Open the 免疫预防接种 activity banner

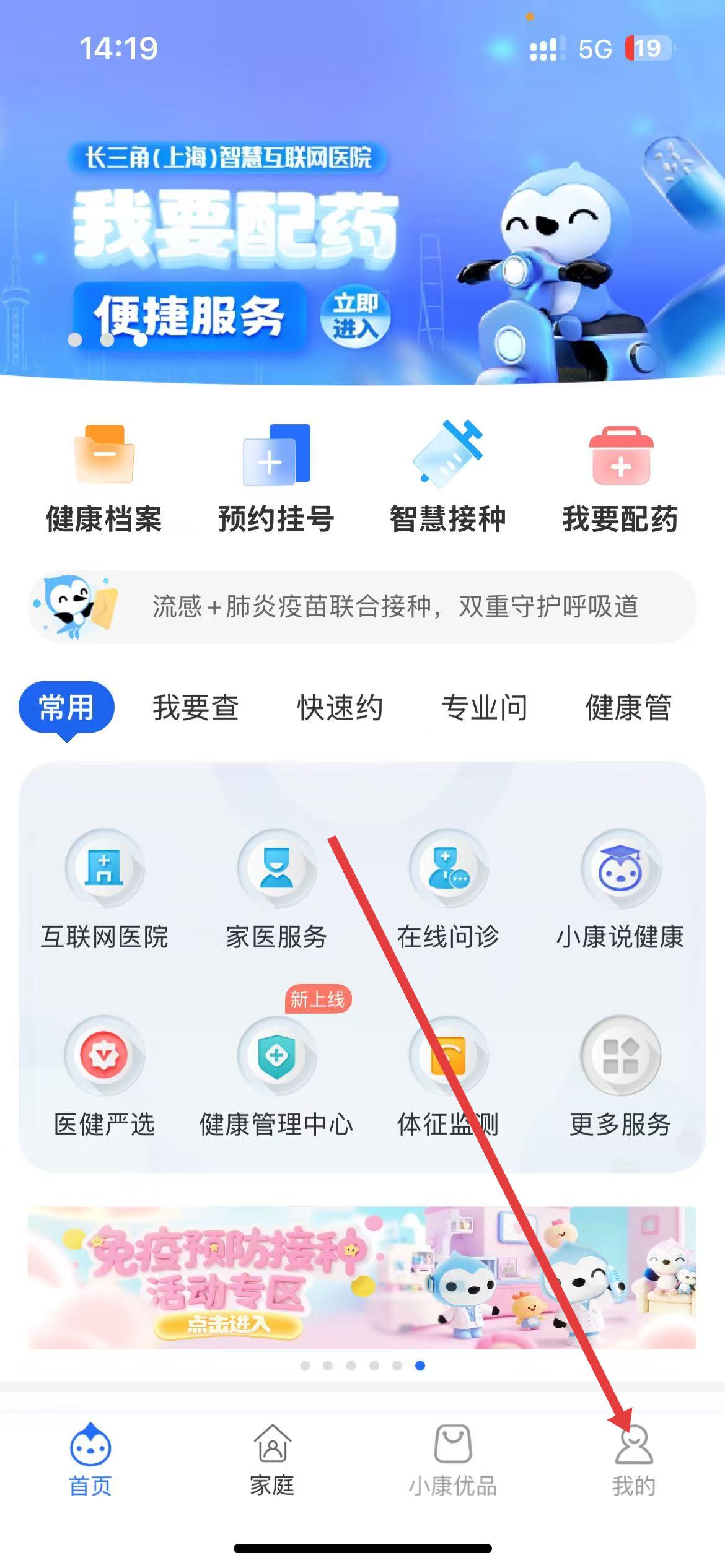click(x=362, y=1277)
